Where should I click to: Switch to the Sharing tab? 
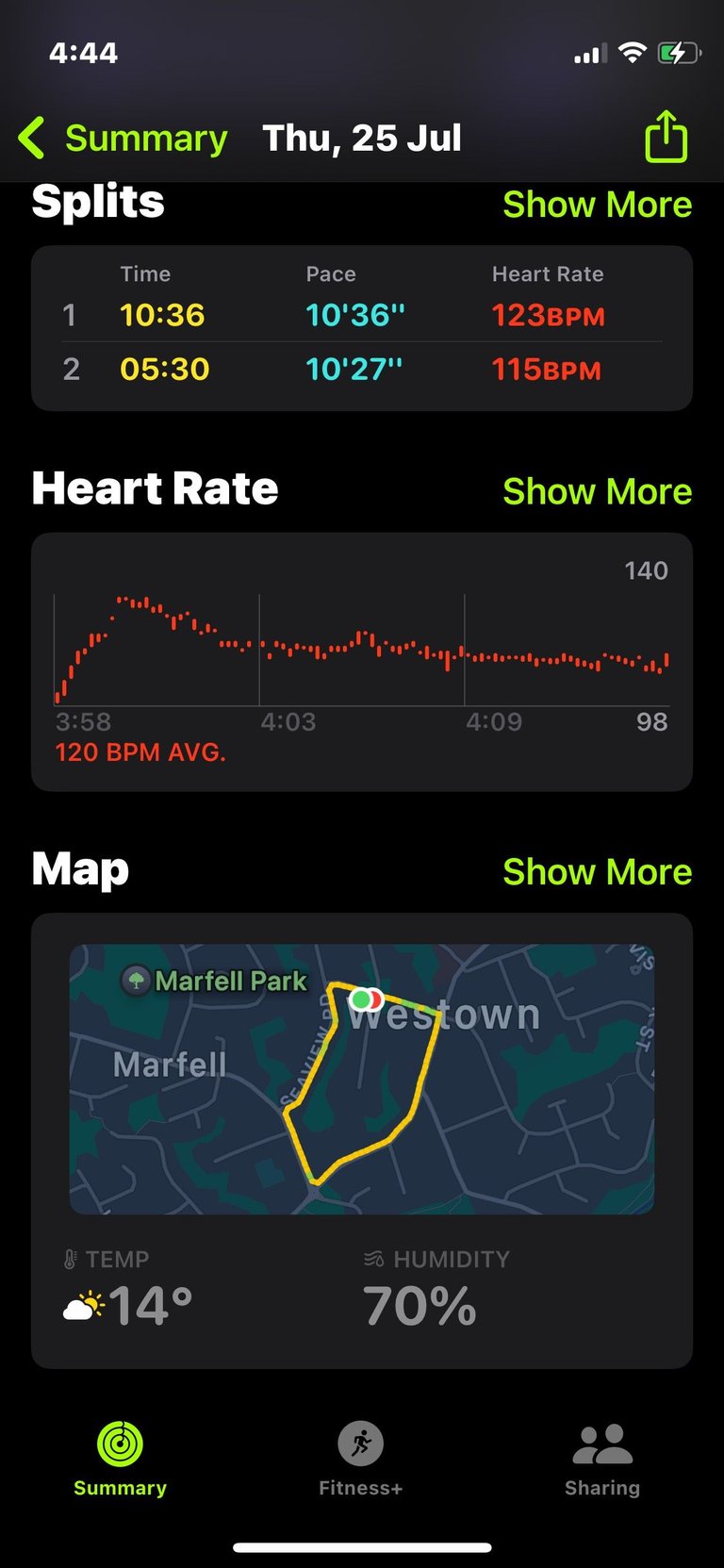coord(602,1459)
